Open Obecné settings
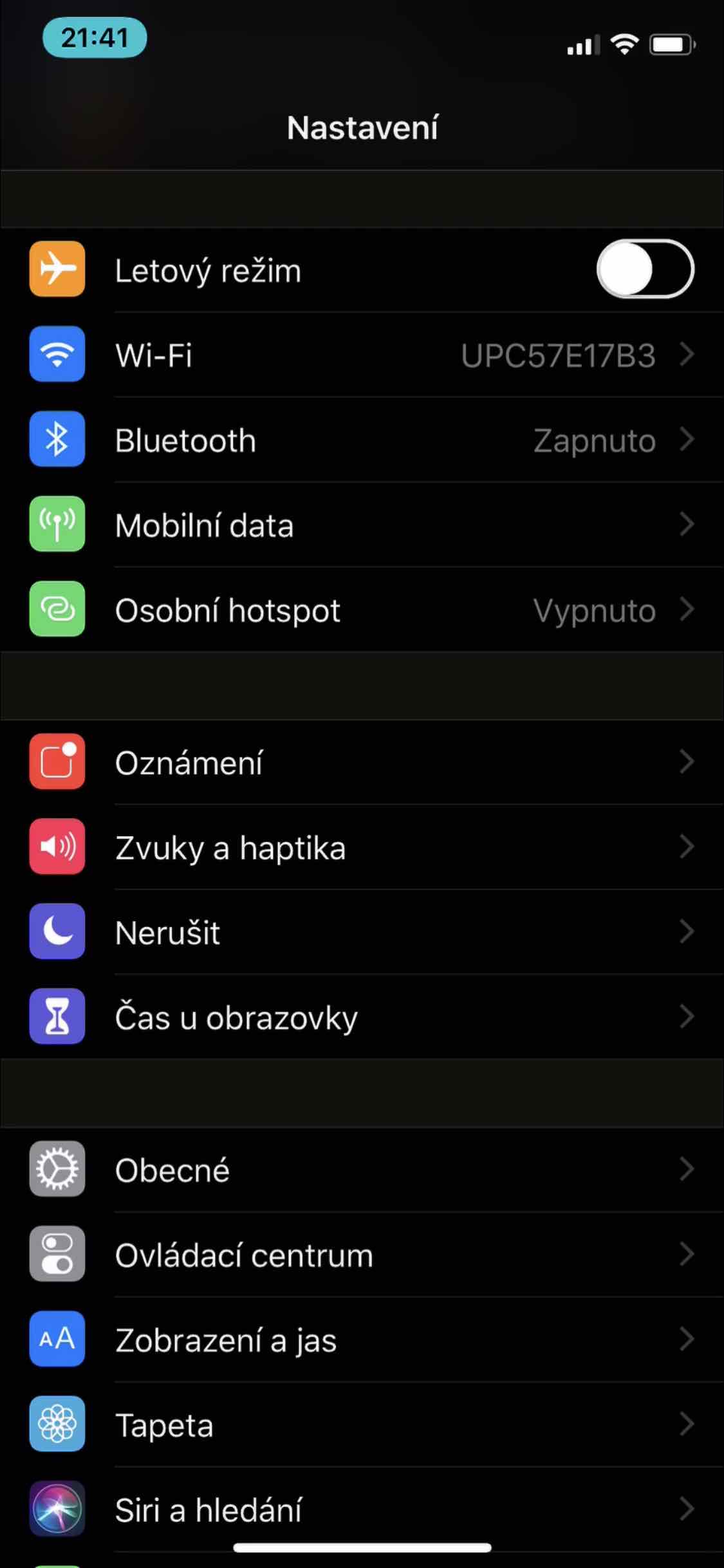Viewport: 724px width, 1568px height. click(360, 1170)
